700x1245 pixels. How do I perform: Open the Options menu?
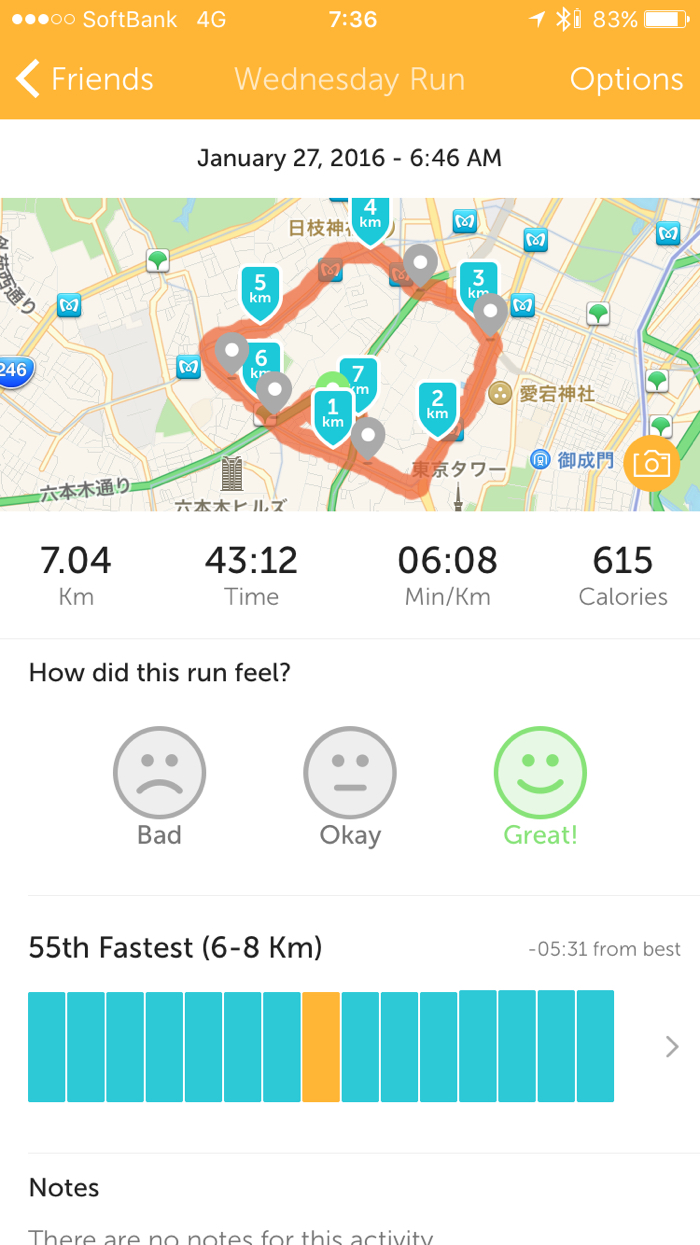point(626,79)
